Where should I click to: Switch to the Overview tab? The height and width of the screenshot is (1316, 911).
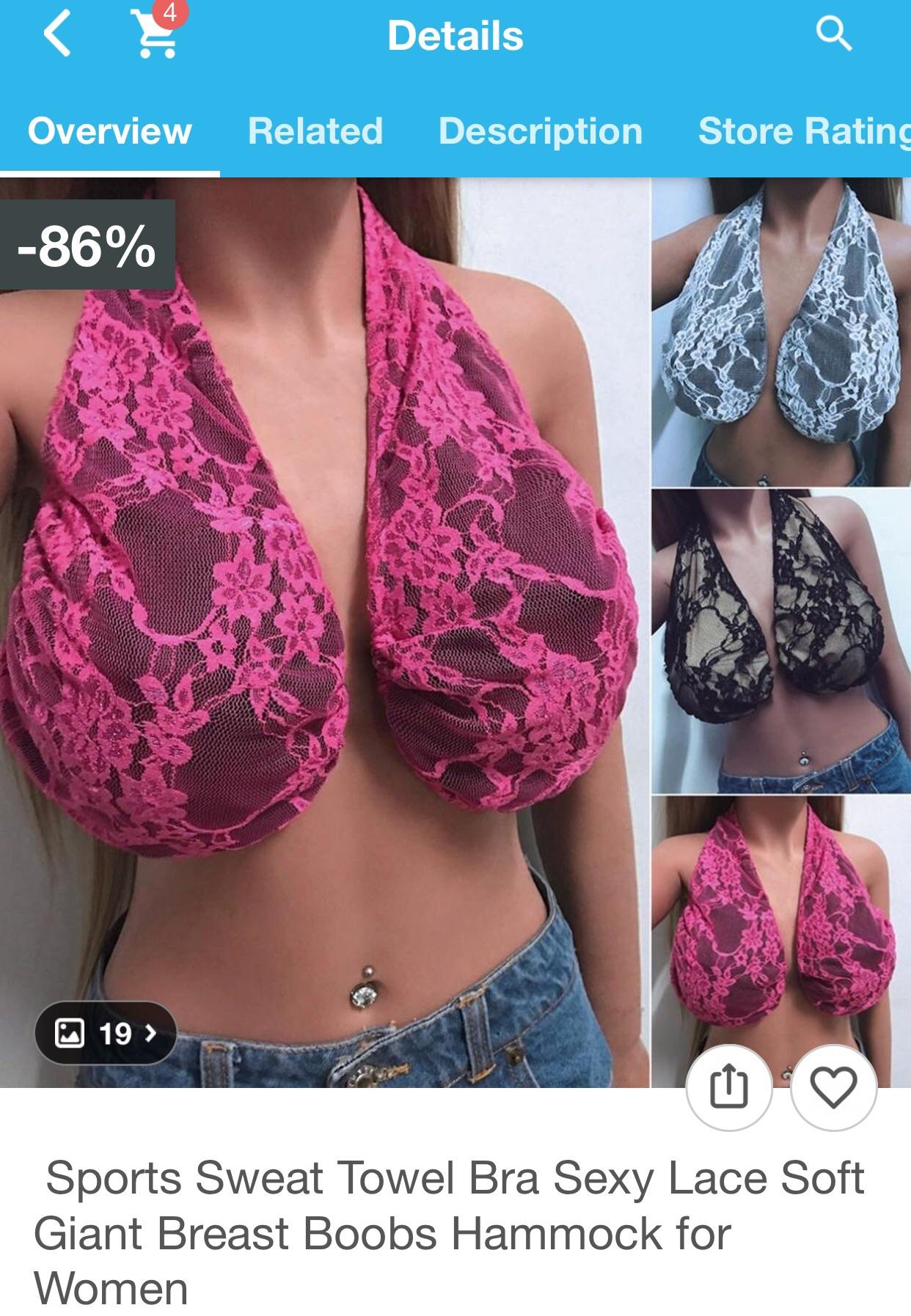tap(109, 131)
